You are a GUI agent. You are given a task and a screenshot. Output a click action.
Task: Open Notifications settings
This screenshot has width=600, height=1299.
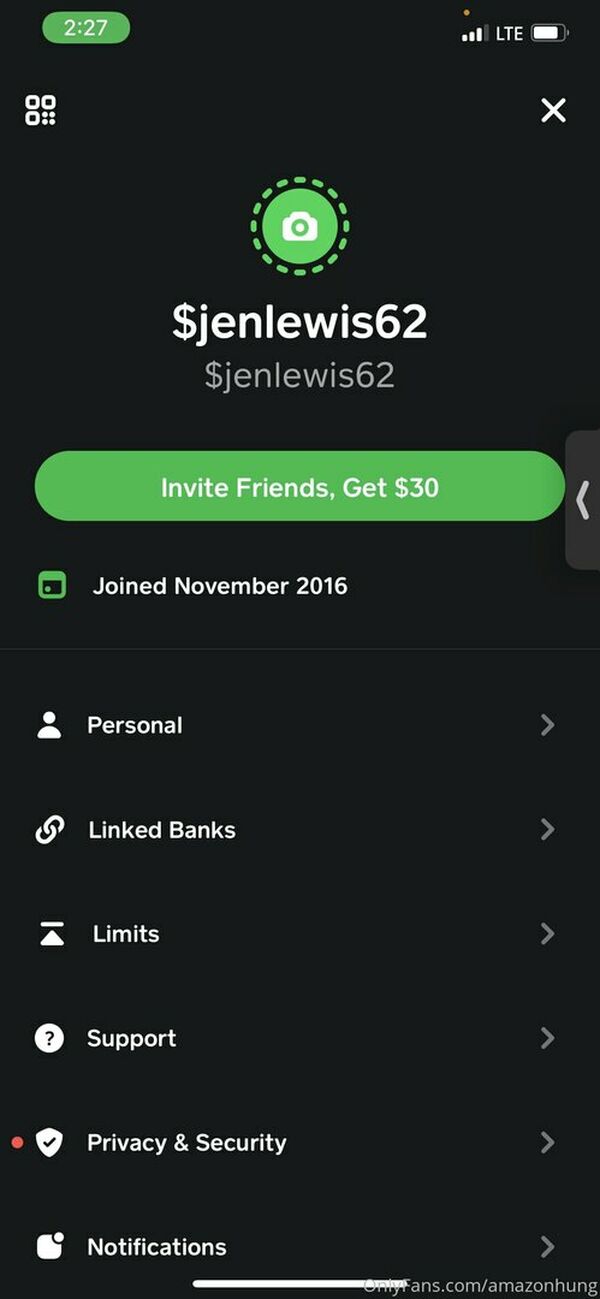(x=300, y=1246)
